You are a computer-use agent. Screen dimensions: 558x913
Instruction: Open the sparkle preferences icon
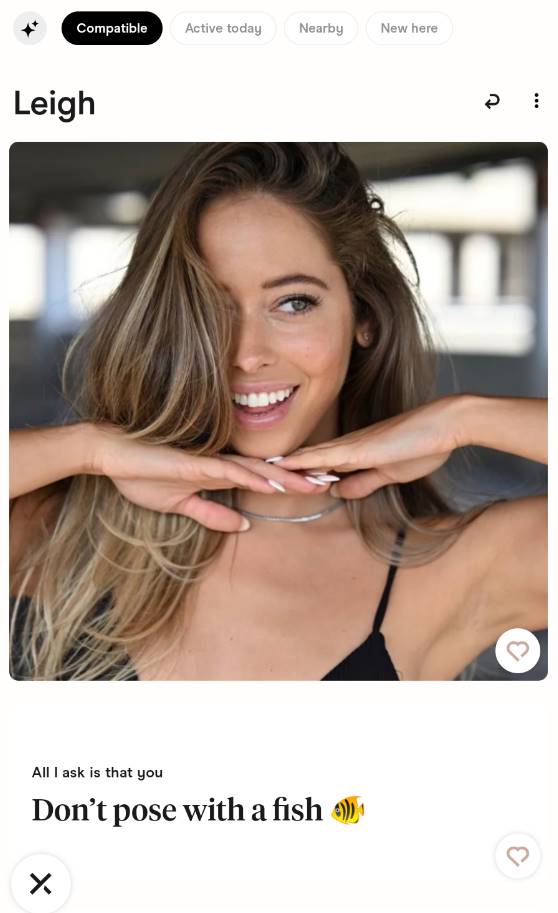30,28
